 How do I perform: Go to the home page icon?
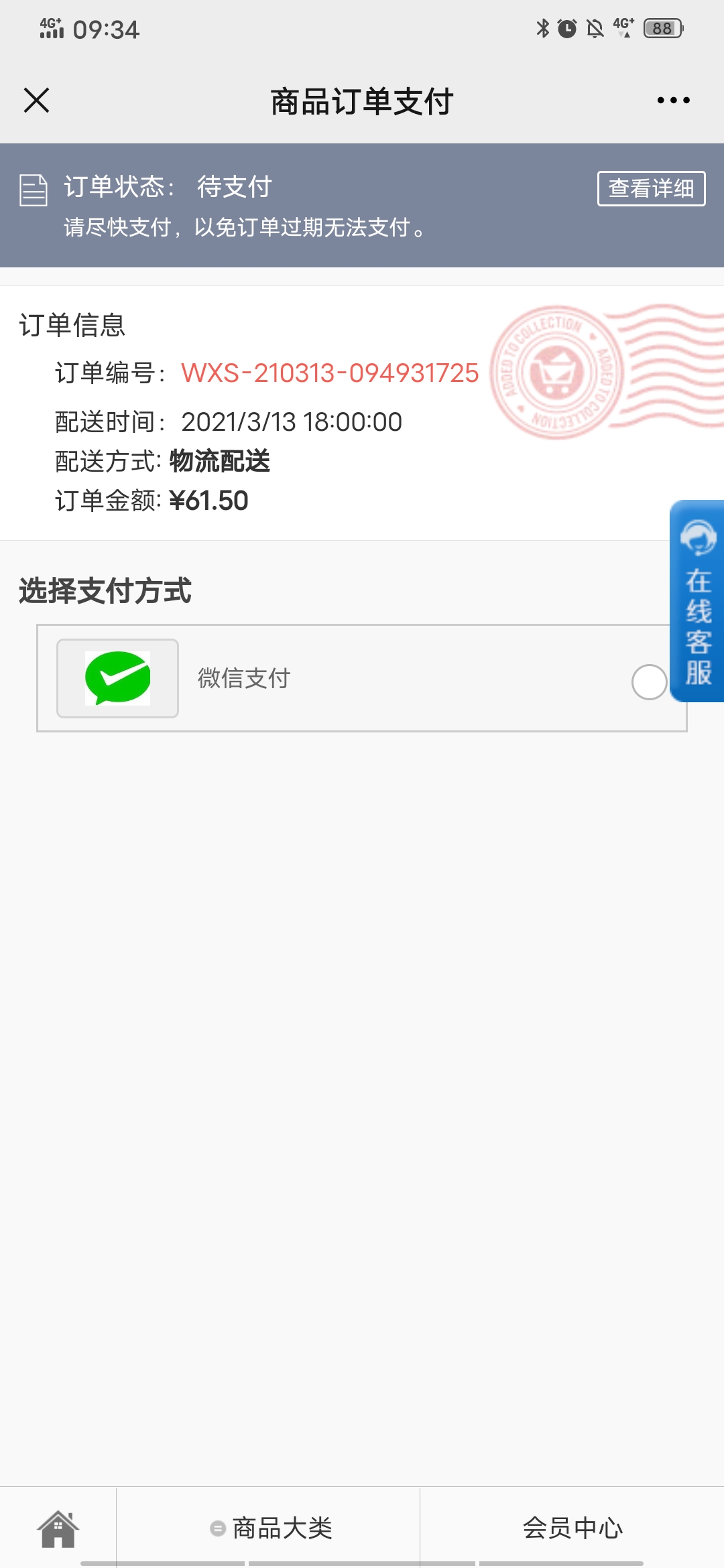[x=58, y=1529]
